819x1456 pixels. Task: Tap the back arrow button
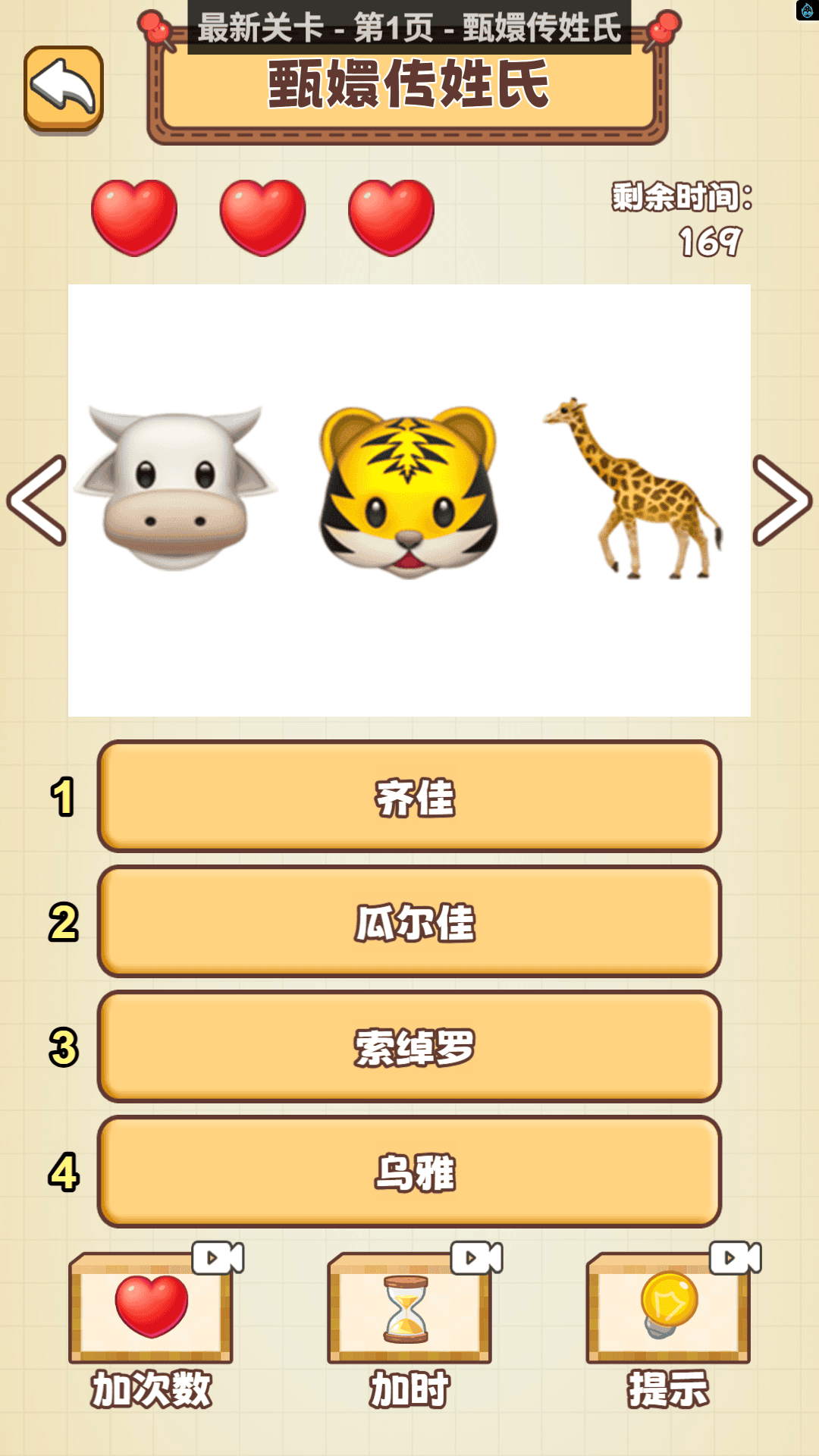click(x=64, y=88)
